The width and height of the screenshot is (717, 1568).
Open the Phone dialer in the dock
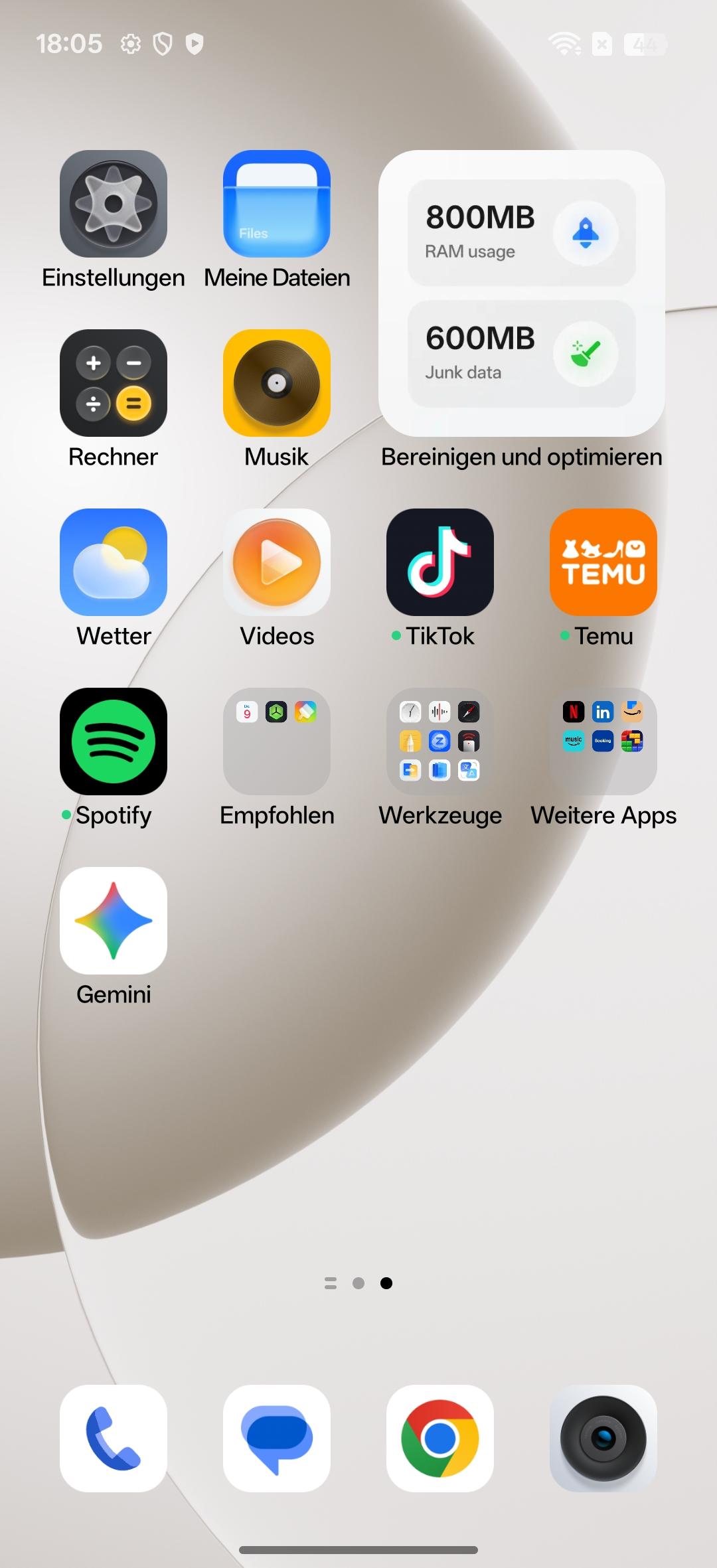114,1439
